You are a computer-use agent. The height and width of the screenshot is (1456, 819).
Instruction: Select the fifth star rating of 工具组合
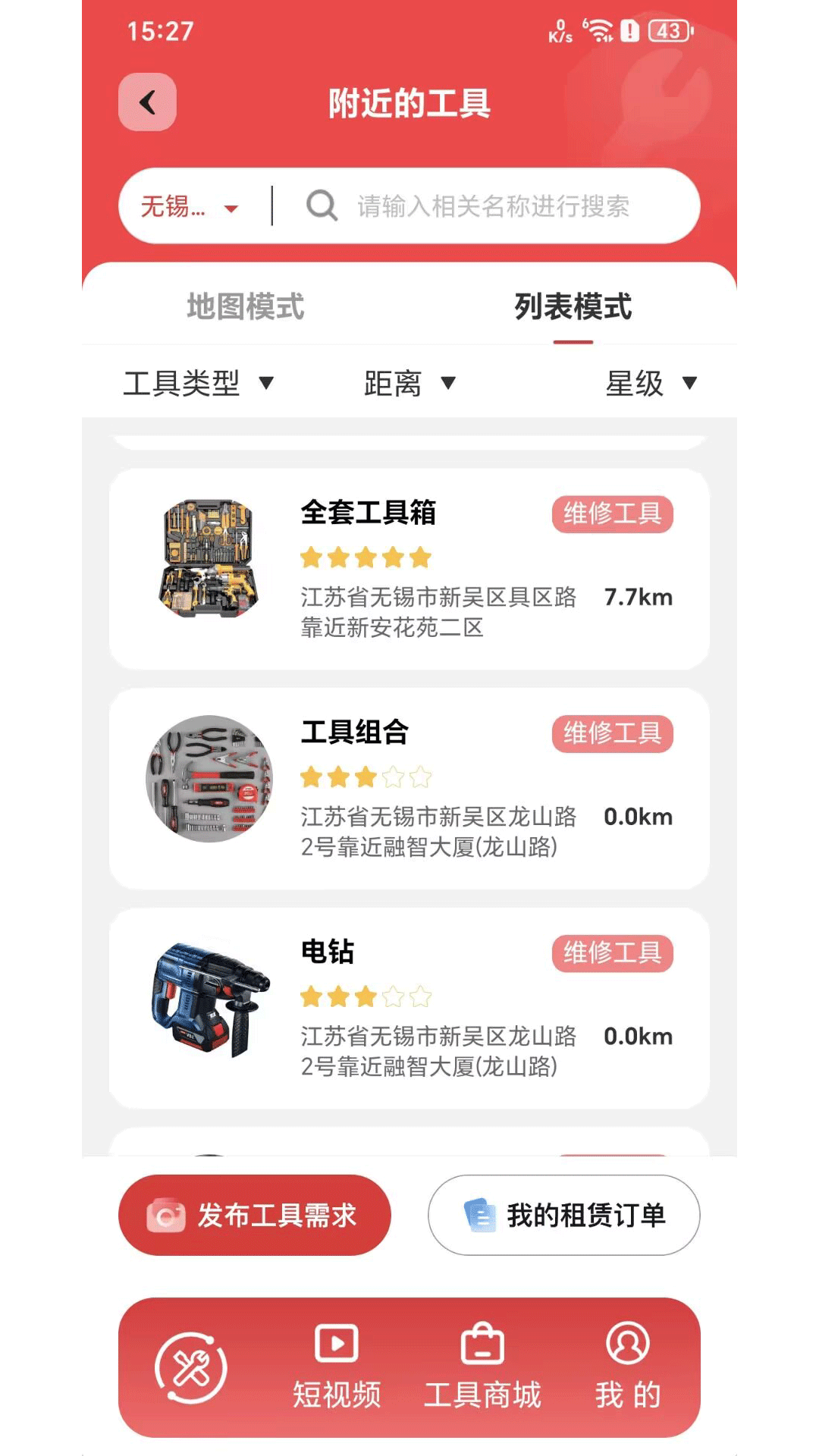pyautogui.click(x=420, y=777)
